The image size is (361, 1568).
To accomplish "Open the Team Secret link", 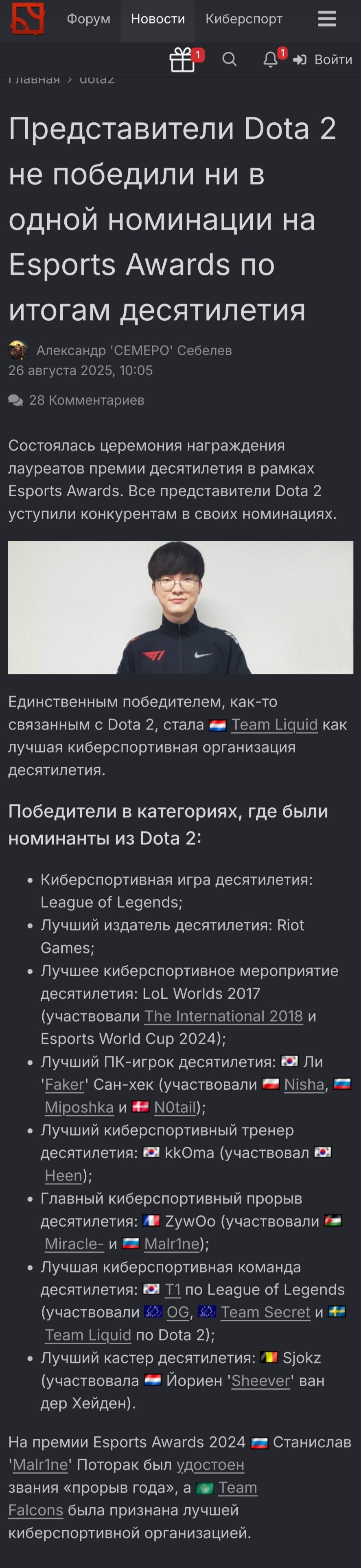I will 265,1312.
